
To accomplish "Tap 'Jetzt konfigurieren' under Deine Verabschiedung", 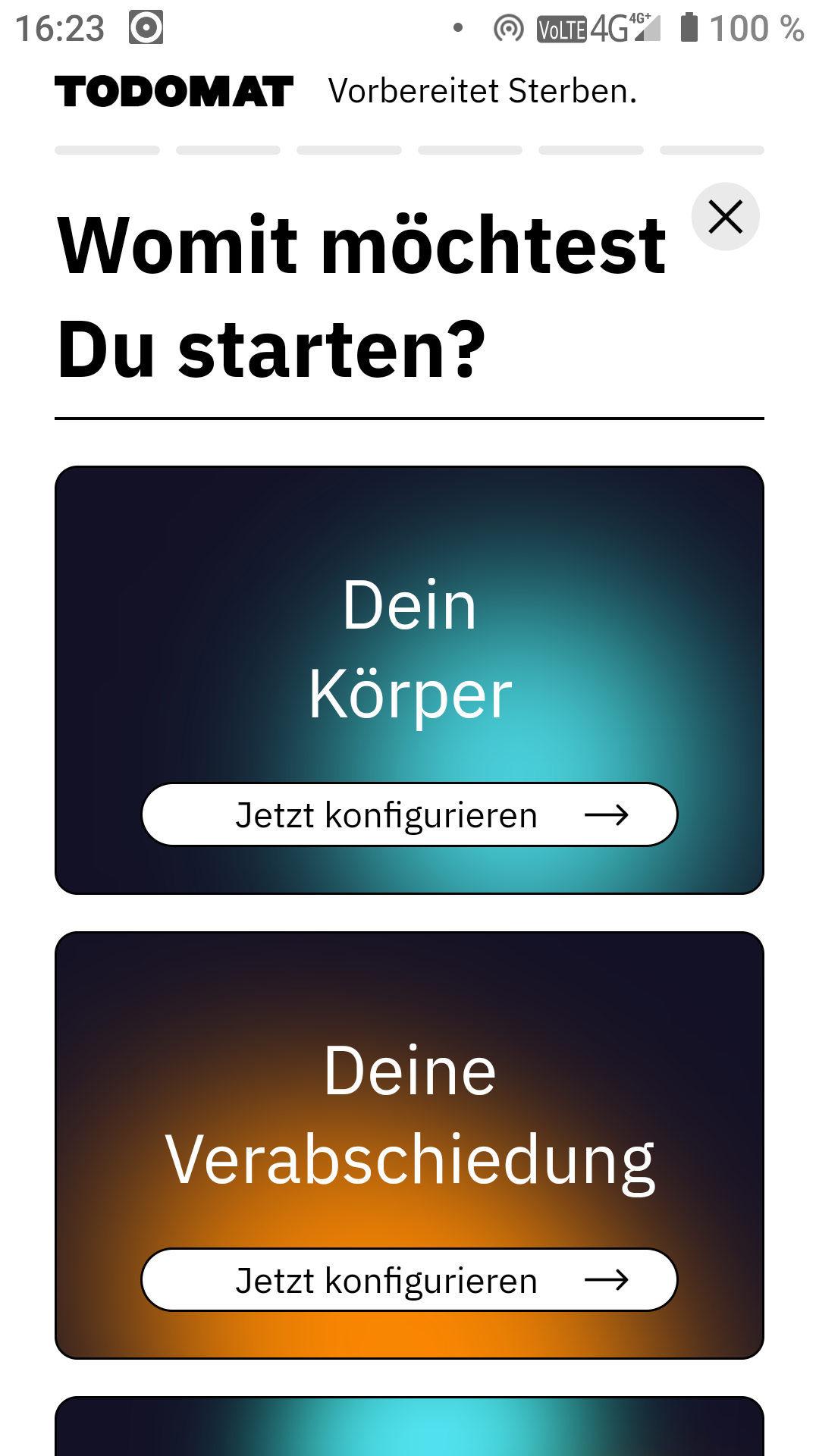I will [x=409, y=1280].
